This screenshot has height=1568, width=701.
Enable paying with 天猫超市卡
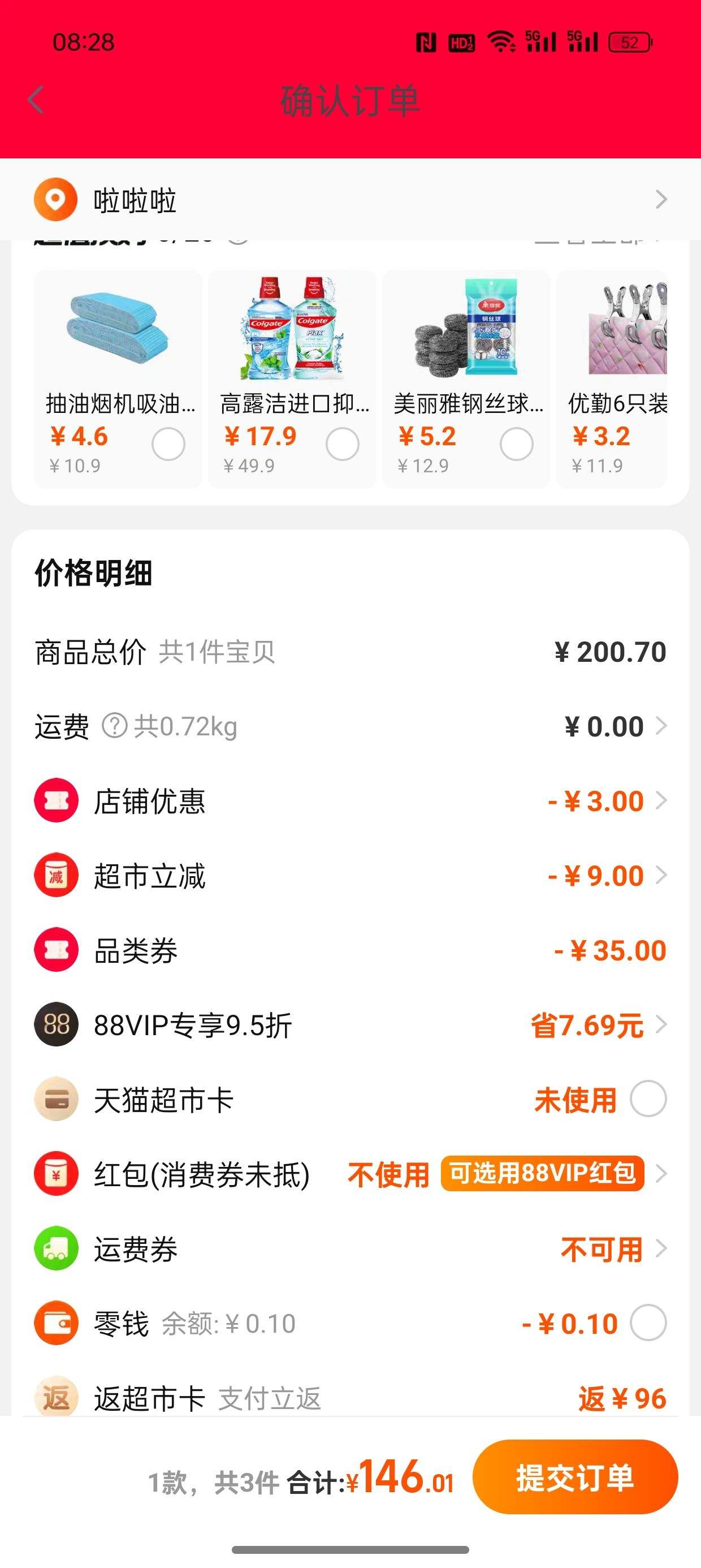(648, 1099)
